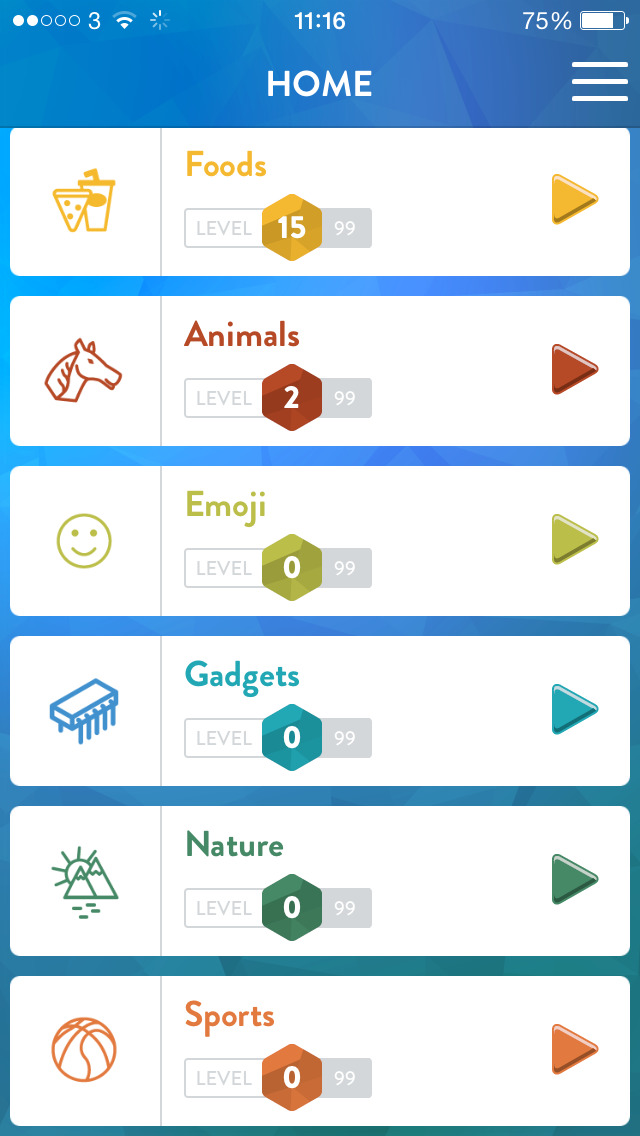Screen dimensions: 640x1136
Task: Open the Nature mountains card
Action: pyautogui.click(x=320, y=881)
